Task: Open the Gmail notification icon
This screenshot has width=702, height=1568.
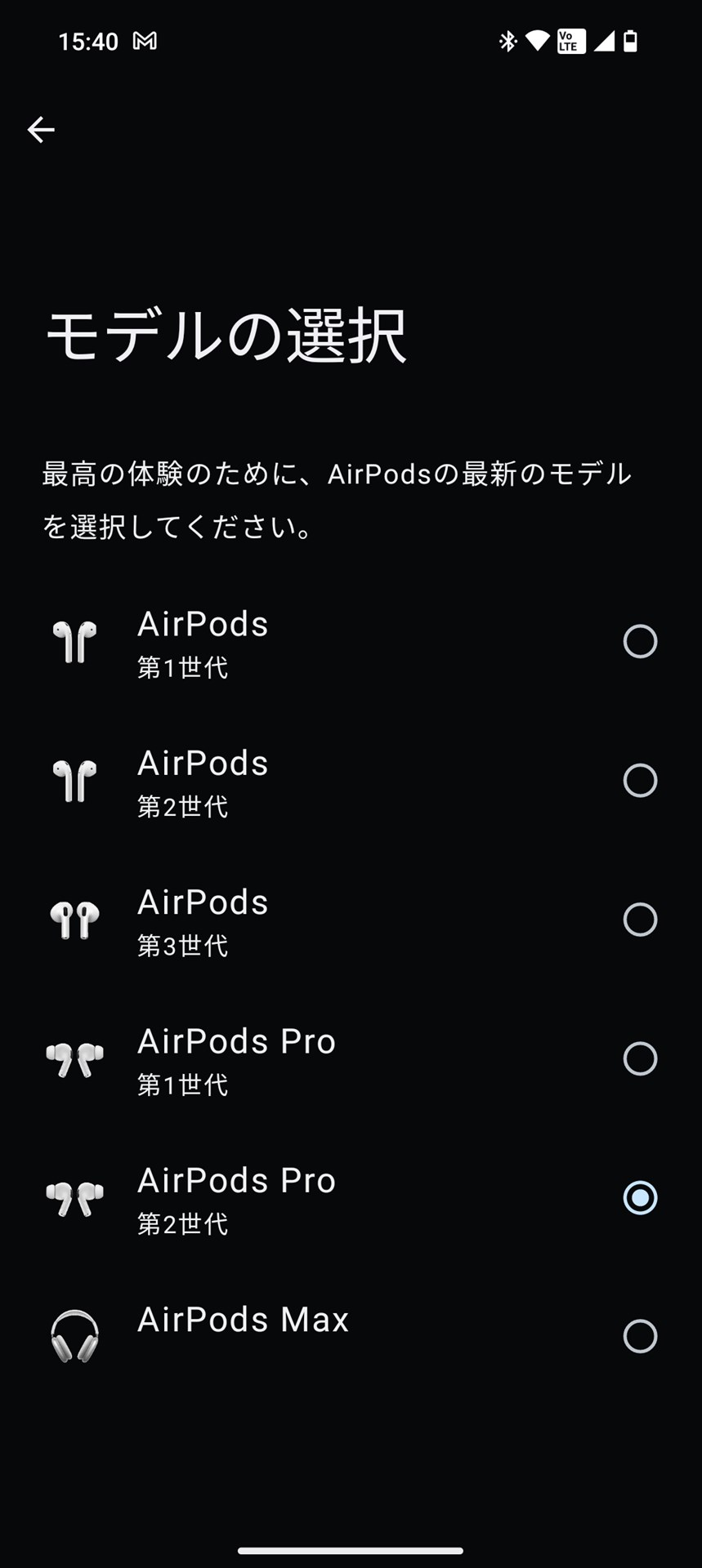Action: tap(144, 40)
